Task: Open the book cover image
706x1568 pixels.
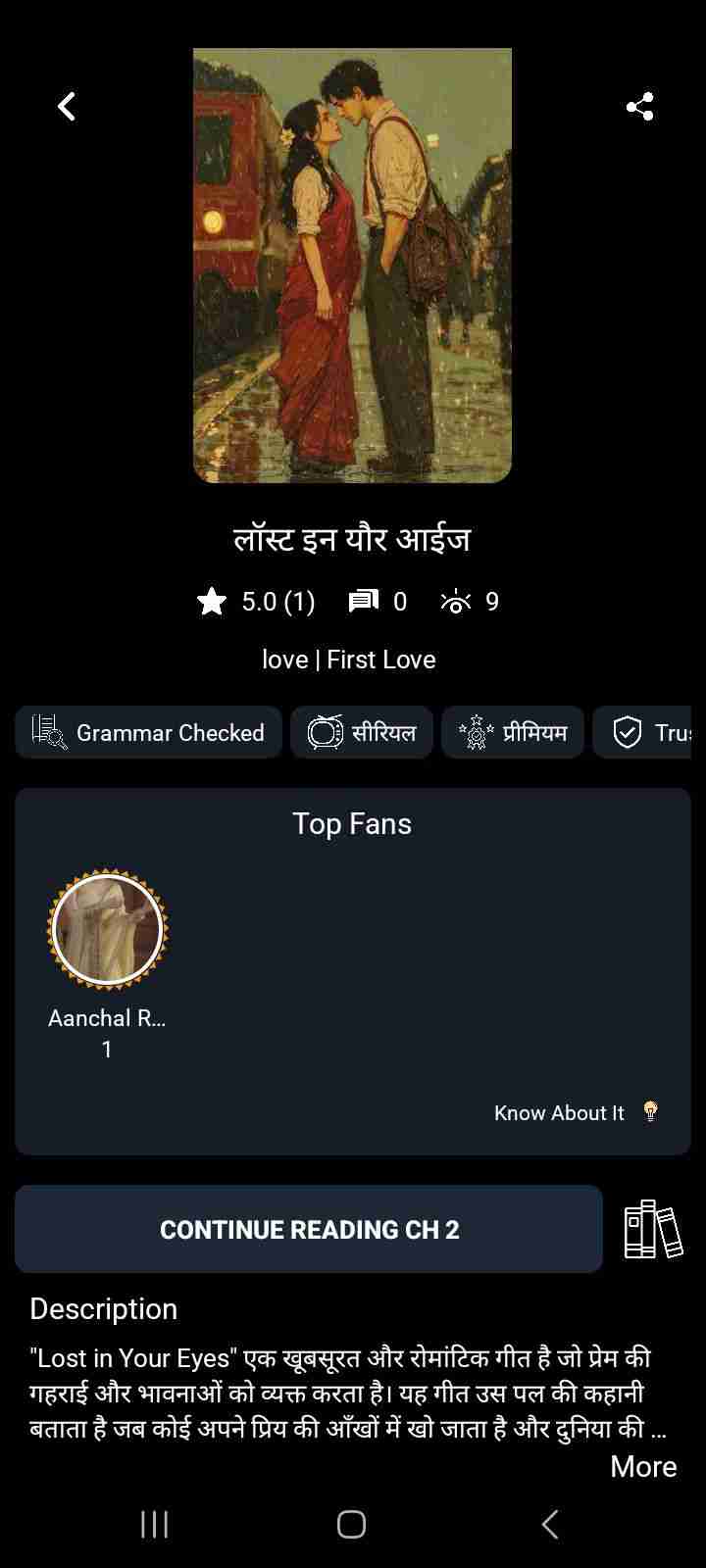Action: point(352,265)
